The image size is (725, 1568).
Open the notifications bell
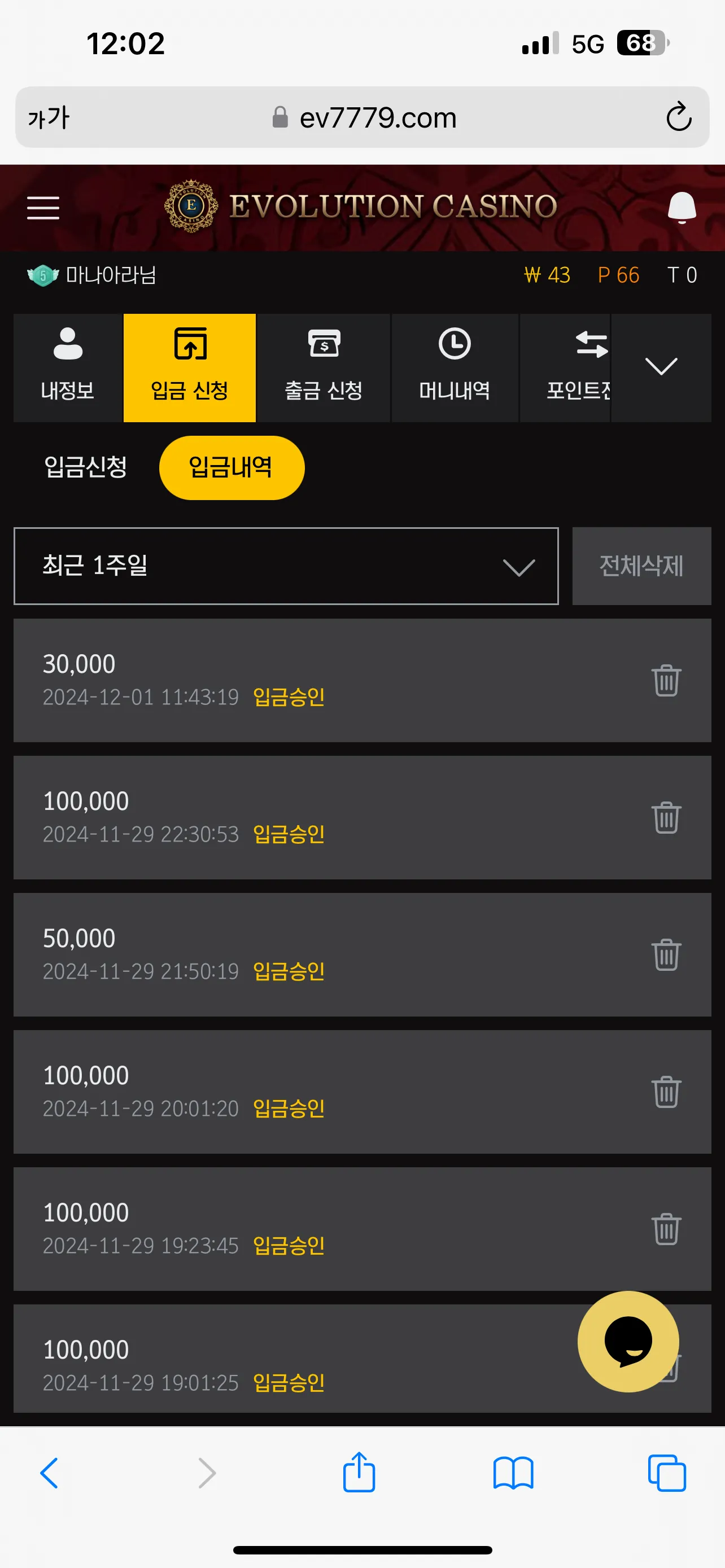pos(681,208)
